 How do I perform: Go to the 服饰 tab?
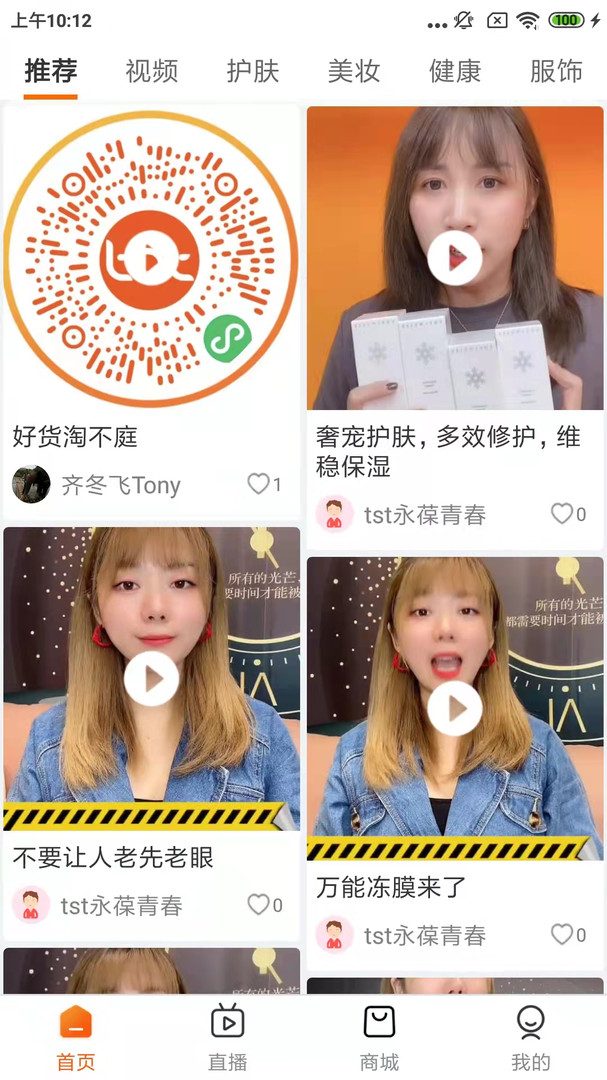click(556, 71)
